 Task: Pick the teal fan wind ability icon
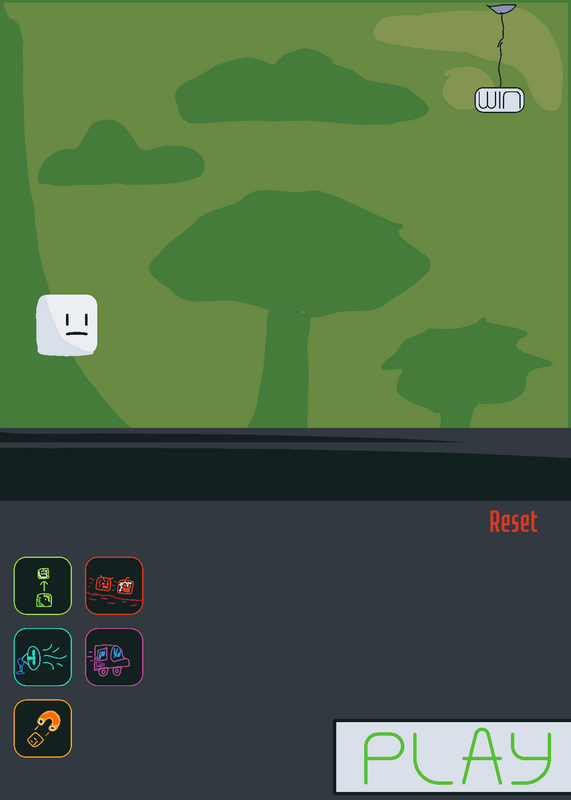(x=43, y=657)
